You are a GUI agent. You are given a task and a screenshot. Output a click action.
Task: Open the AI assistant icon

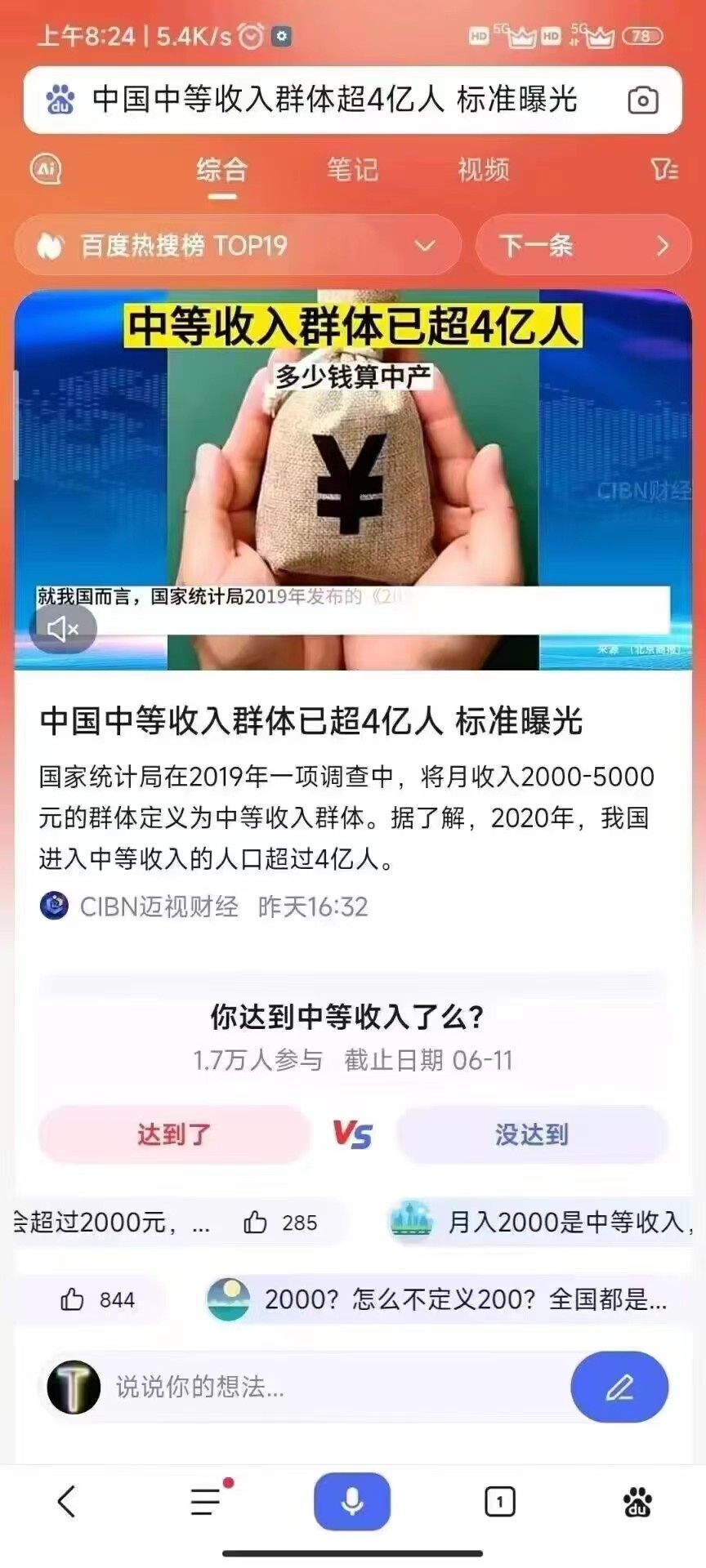coord(47,170)
